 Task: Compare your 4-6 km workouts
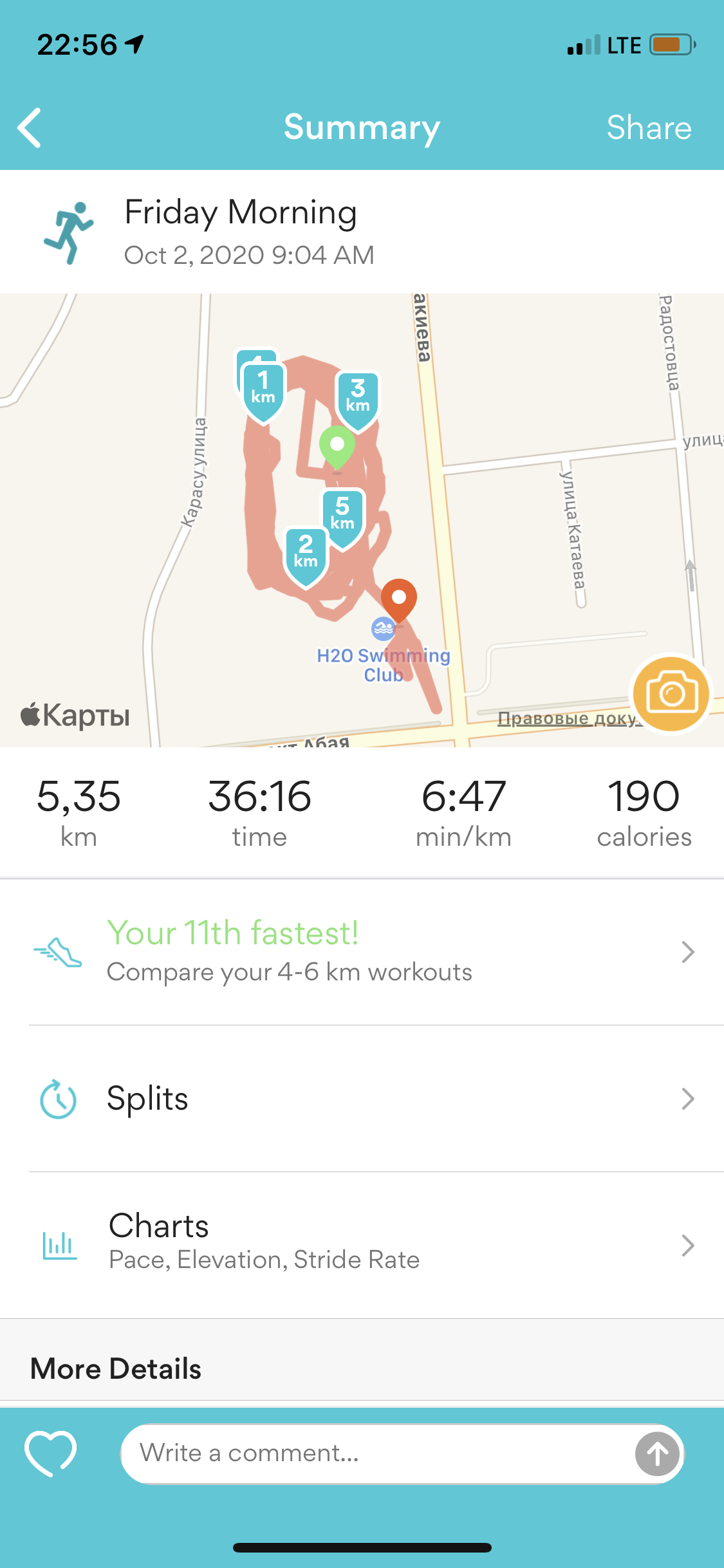(362, 951)
